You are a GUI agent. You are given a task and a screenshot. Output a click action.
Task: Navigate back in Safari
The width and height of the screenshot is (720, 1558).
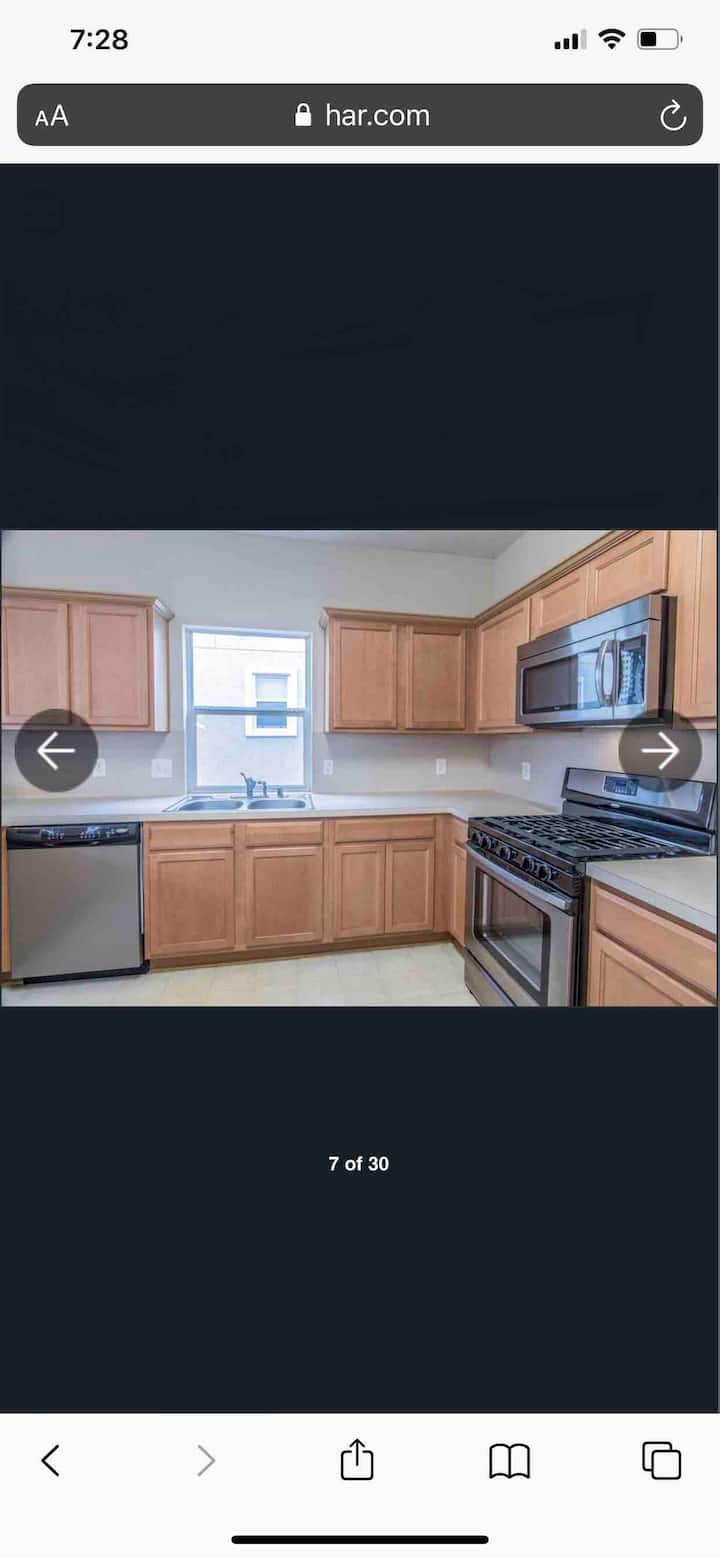[x=50, y=1461]
